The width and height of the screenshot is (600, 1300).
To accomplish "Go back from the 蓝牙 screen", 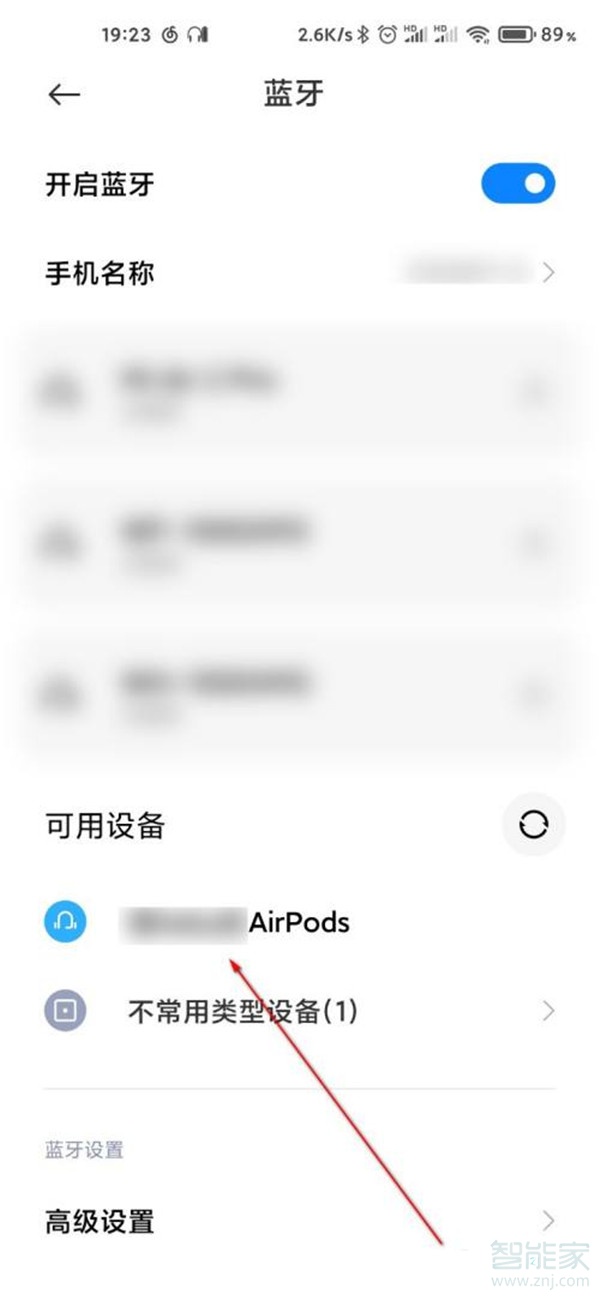I will tap(64, 94).
